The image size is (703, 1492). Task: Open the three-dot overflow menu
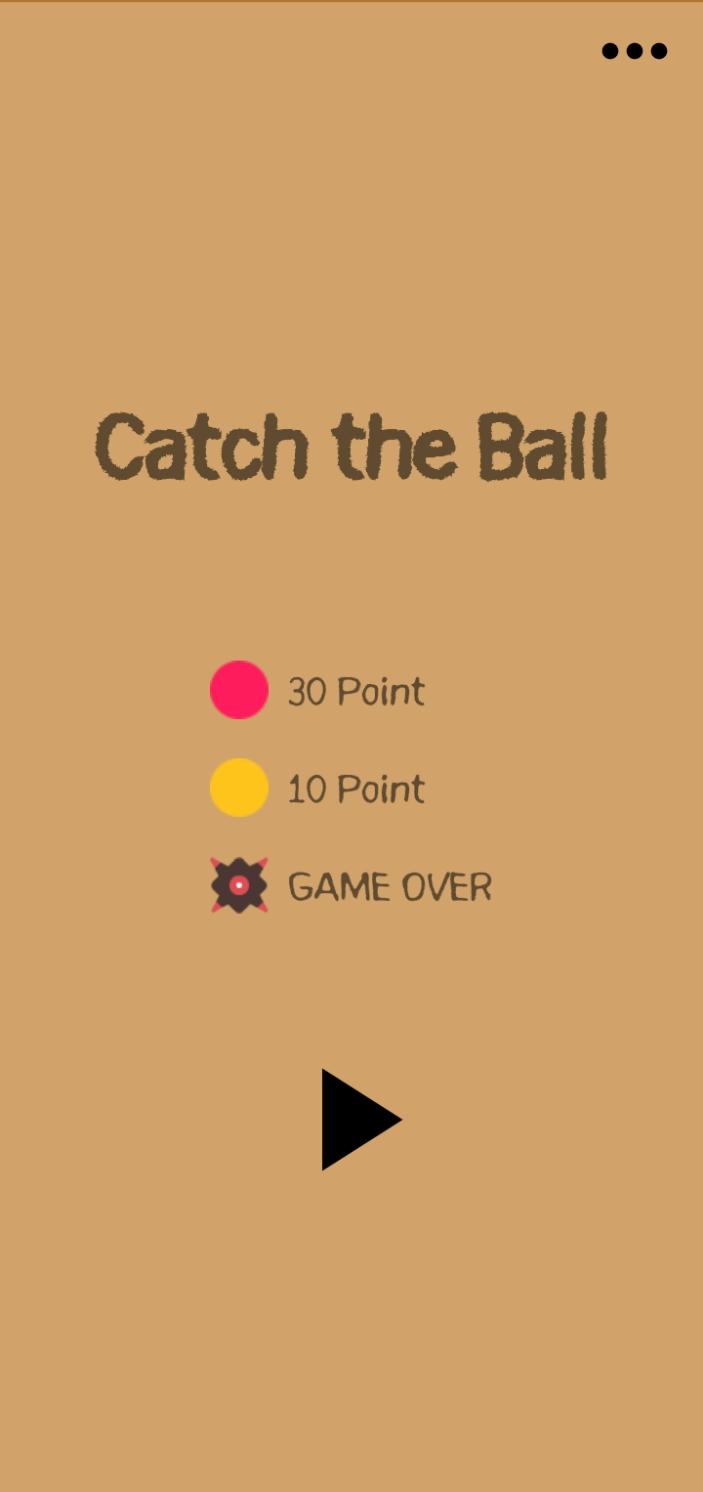(634, 51)
